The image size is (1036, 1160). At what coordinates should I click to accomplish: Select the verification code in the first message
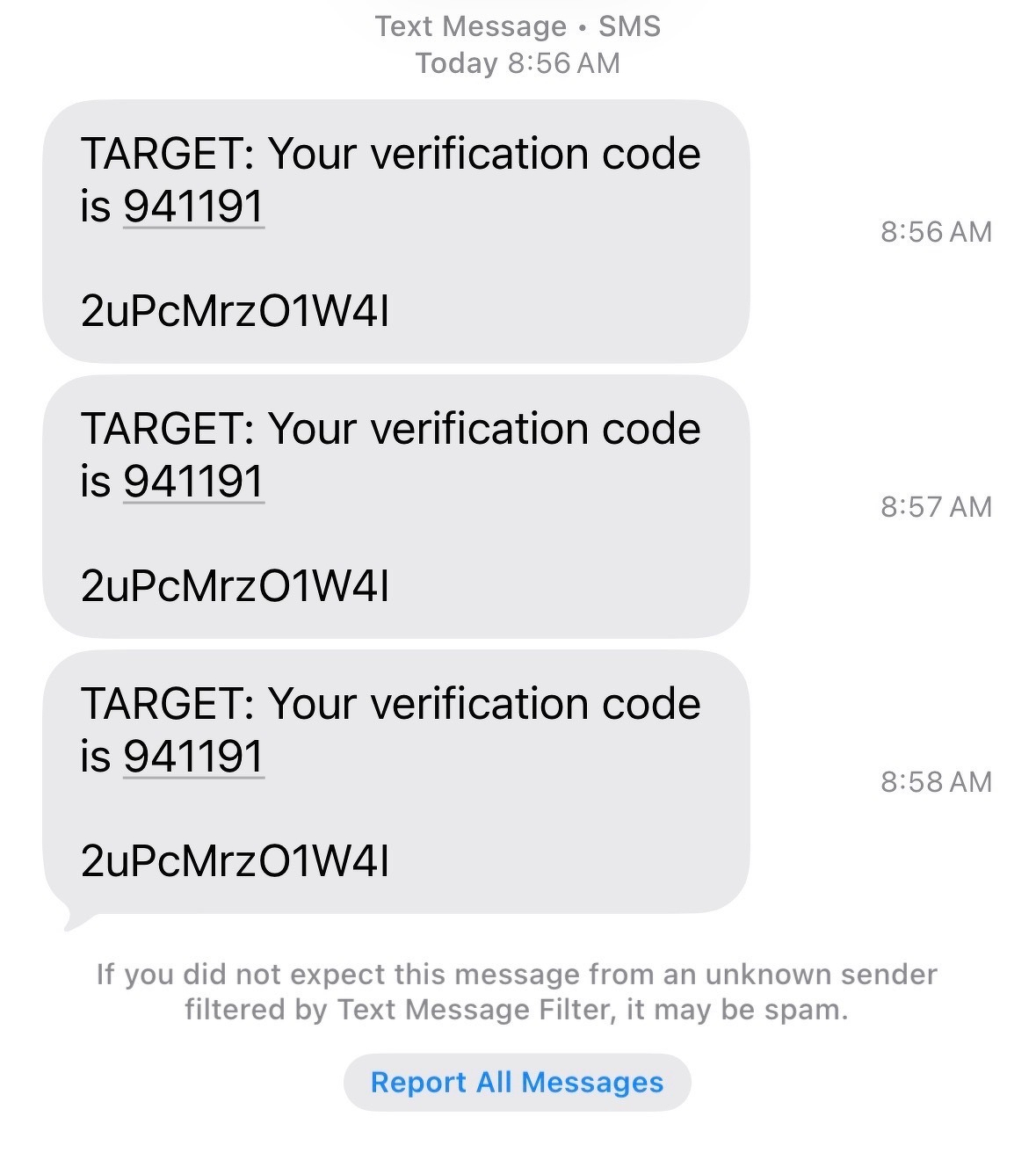[195, 207]
